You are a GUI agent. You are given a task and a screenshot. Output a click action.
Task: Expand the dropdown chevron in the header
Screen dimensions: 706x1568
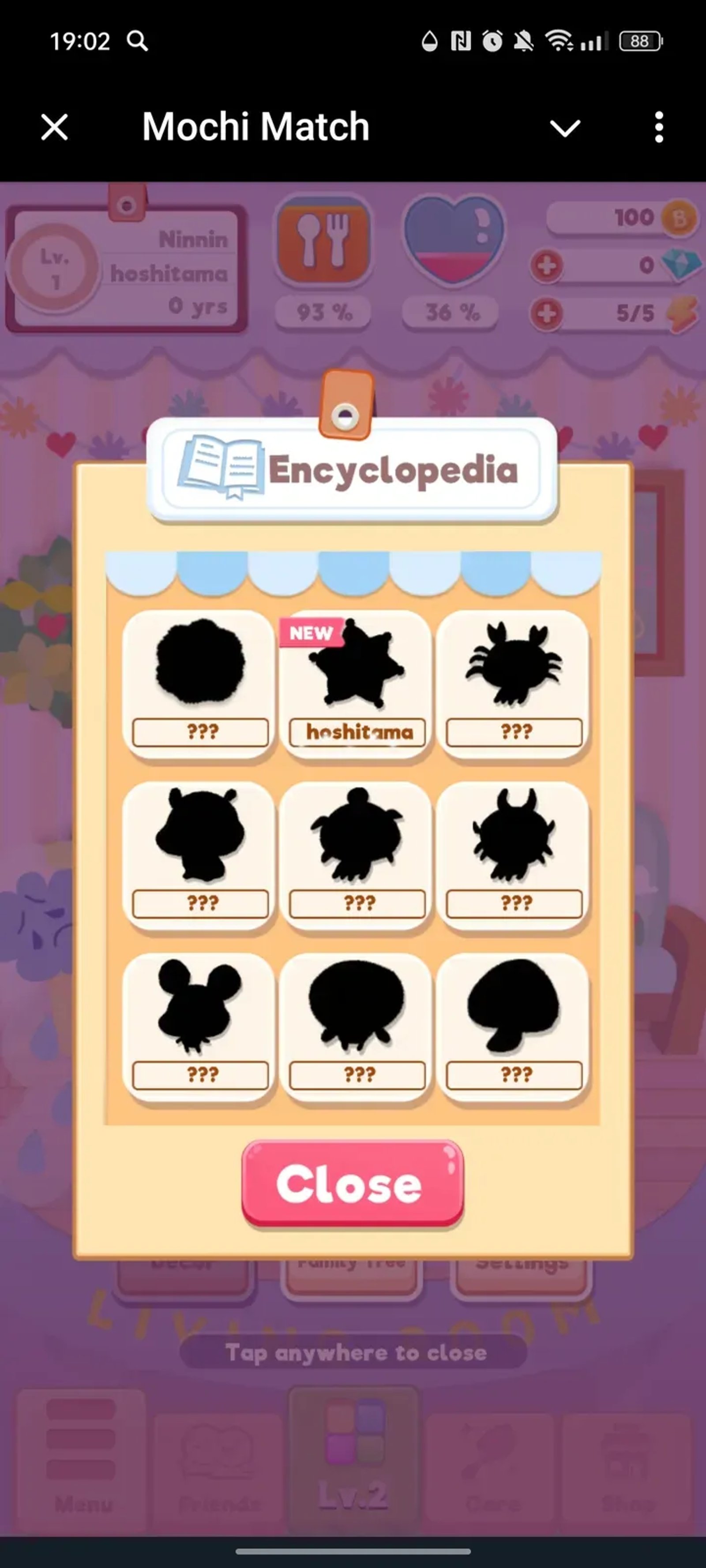565,128
